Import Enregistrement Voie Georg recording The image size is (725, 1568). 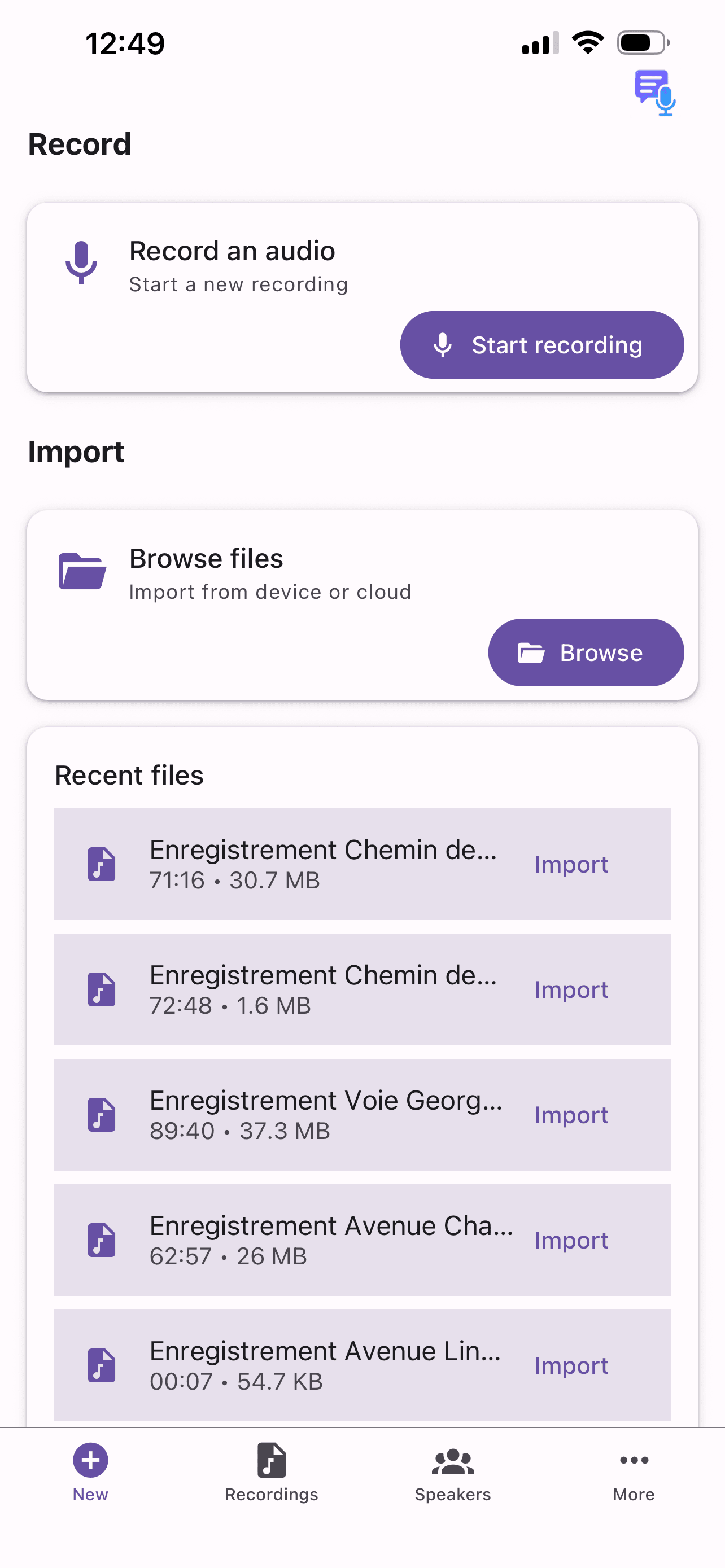[571, 1115]
